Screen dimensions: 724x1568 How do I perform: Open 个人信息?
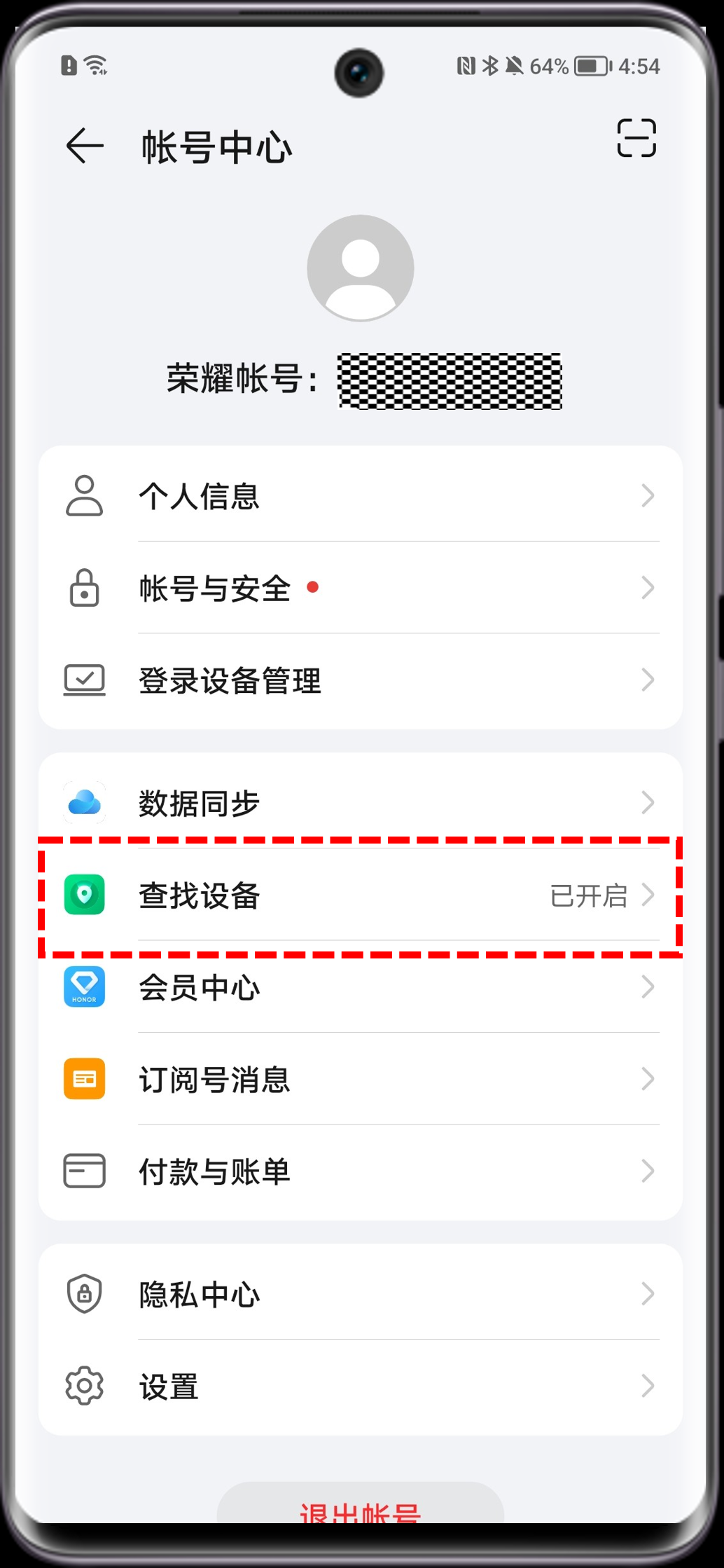pos(361,496)
